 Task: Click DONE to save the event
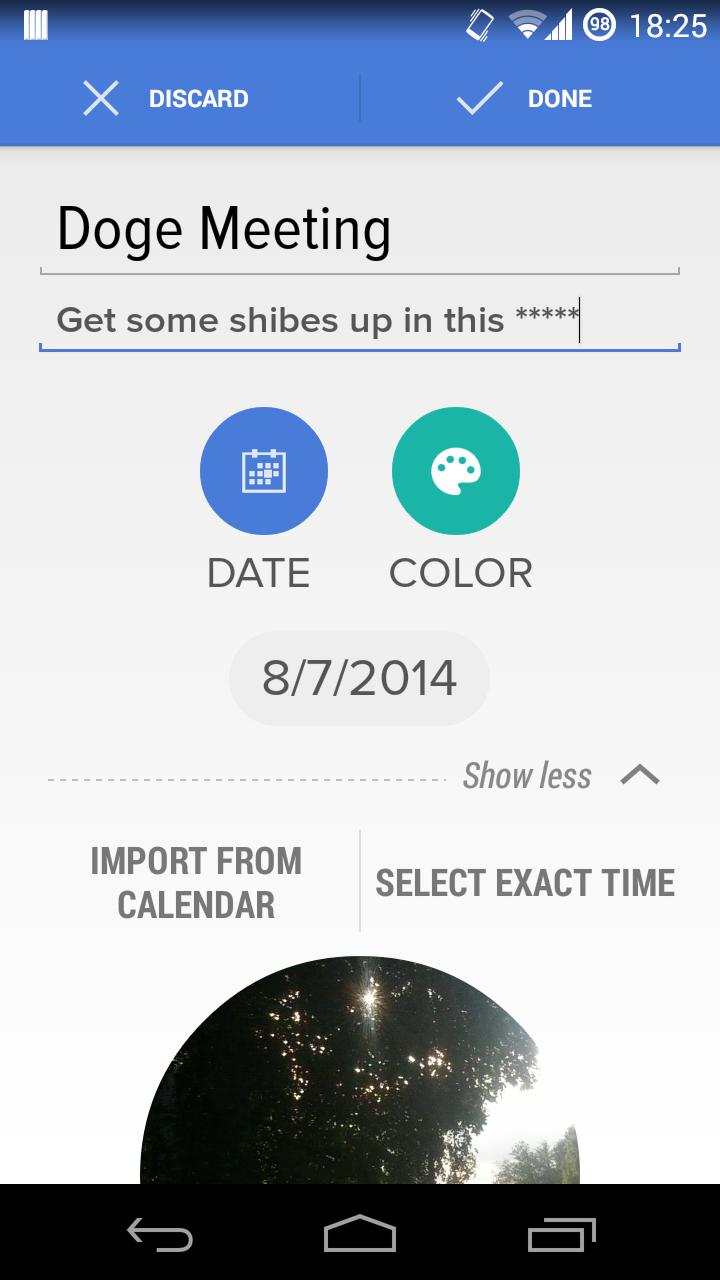tap(559, 98)
